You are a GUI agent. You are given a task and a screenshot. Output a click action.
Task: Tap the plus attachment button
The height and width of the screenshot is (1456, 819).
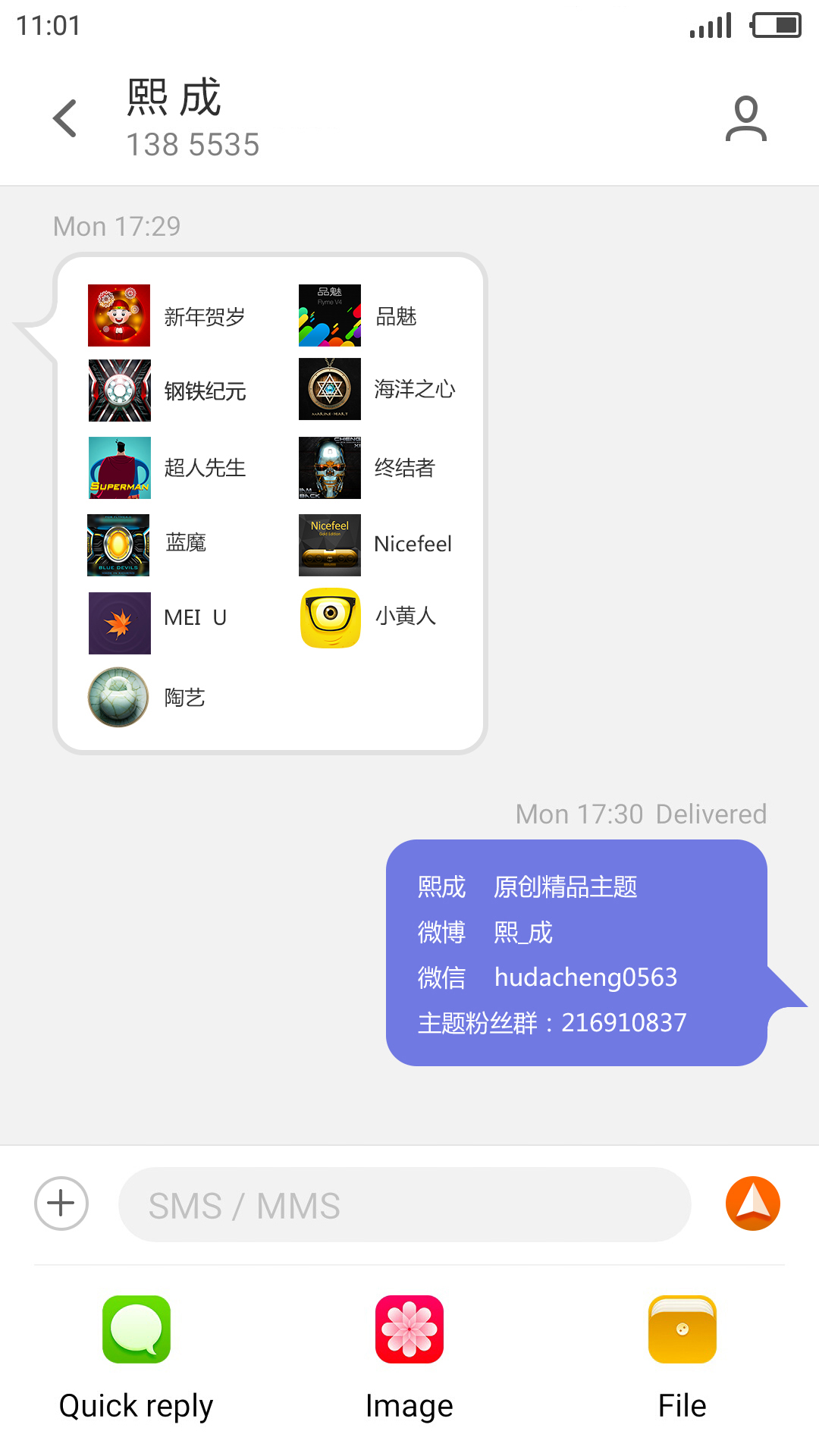point(61,1203)
